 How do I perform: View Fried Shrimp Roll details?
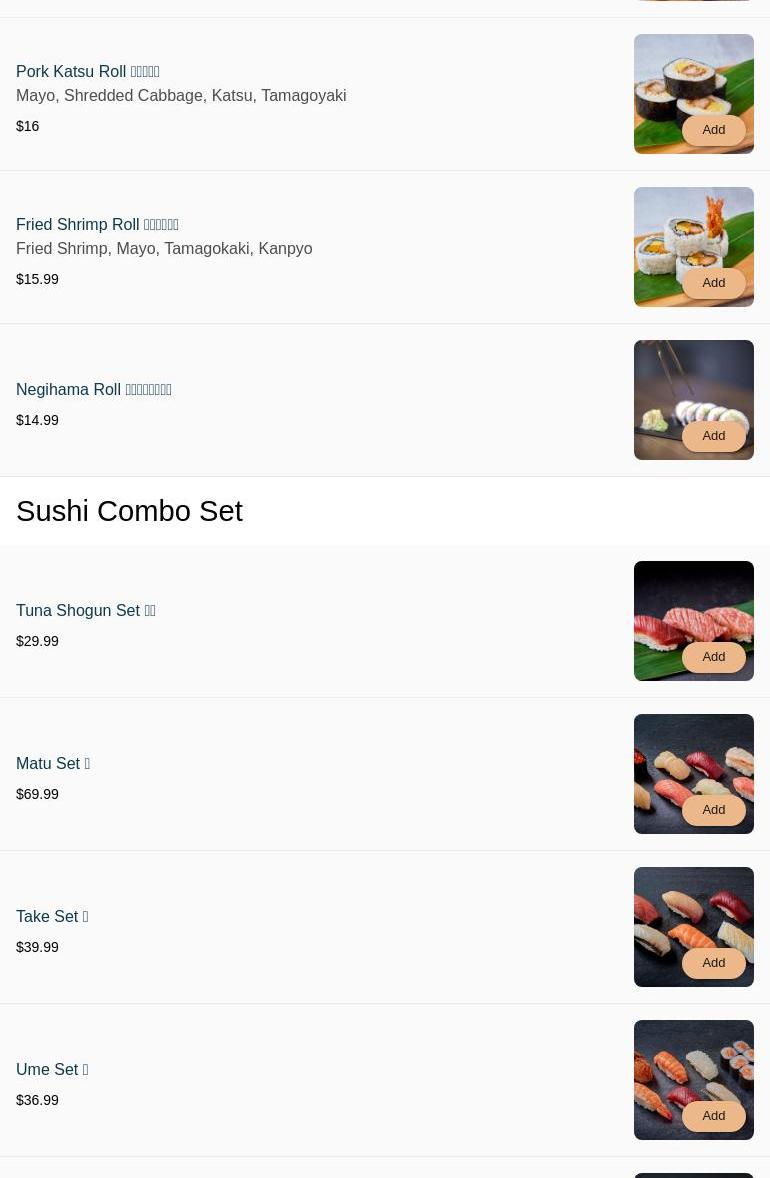click(x=97, y=225)
